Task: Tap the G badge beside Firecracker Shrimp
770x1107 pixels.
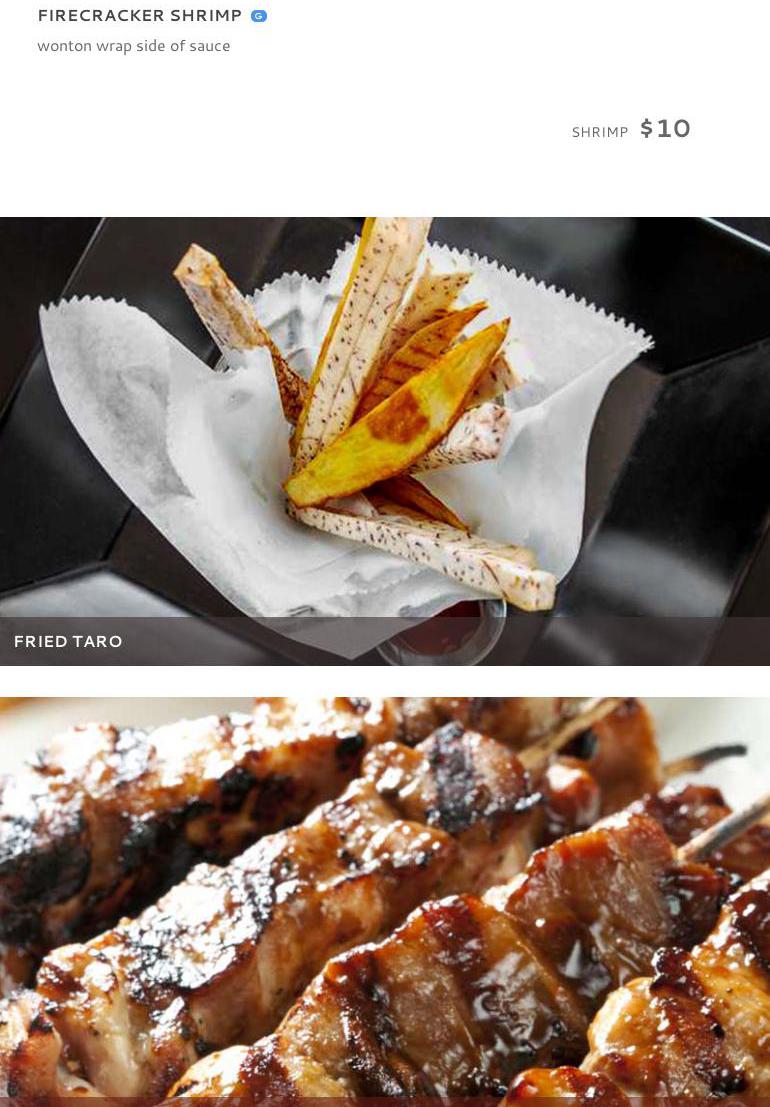Action: [259, 16]
